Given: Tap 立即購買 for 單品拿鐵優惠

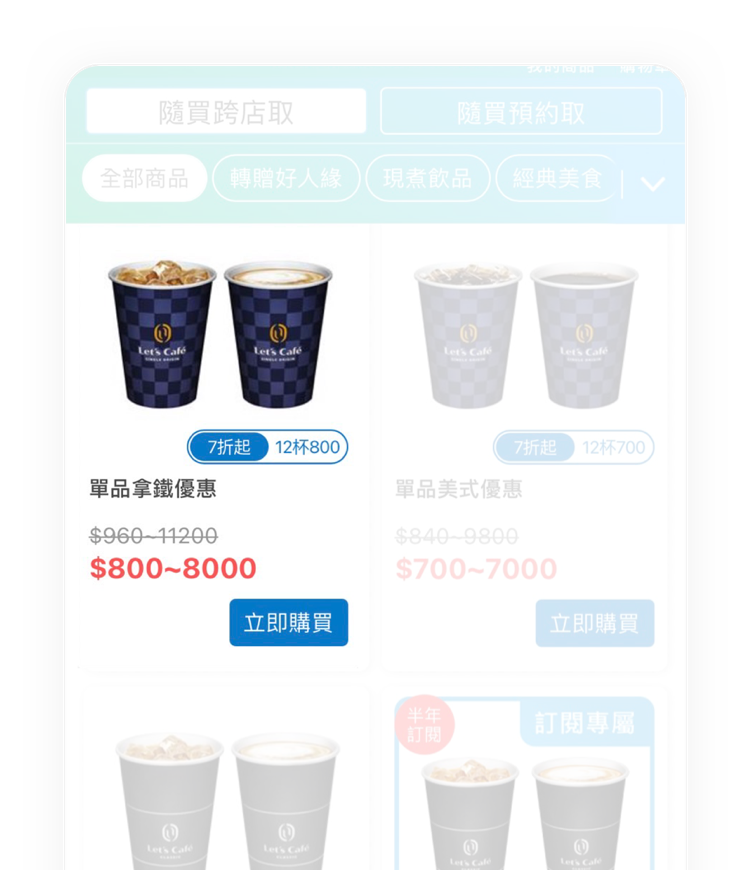Looking at the screenshot, I should pos(288,623).
